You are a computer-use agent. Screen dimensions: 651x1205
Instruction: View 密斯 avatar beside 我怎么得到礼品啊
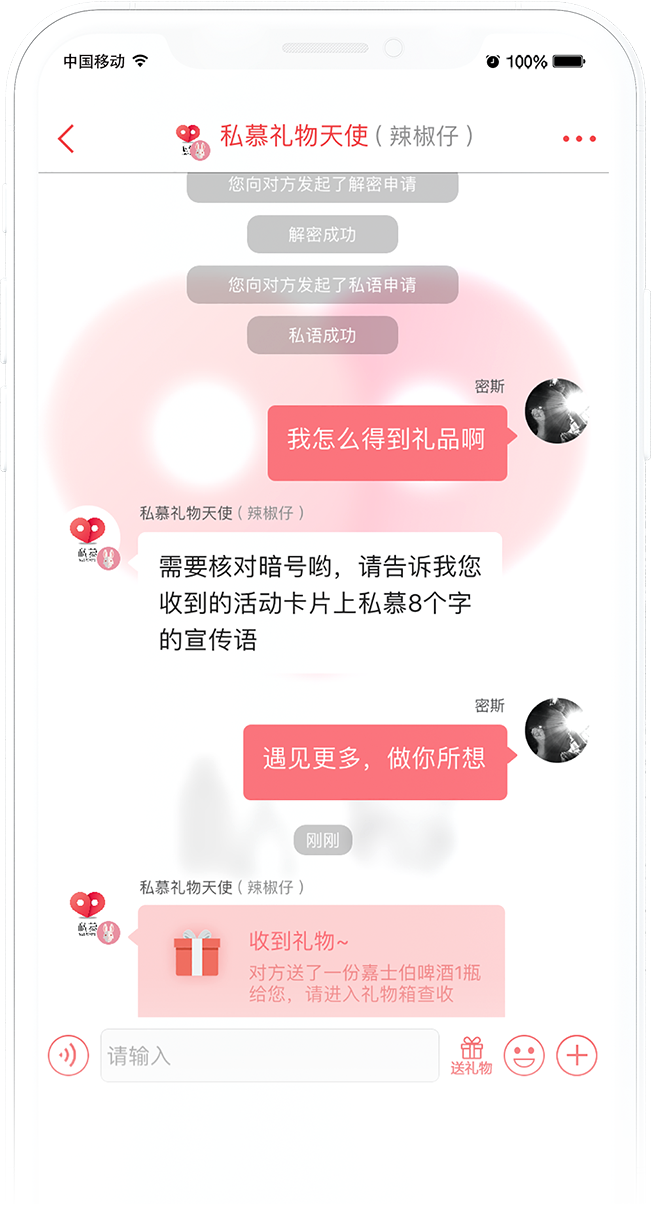556,410
